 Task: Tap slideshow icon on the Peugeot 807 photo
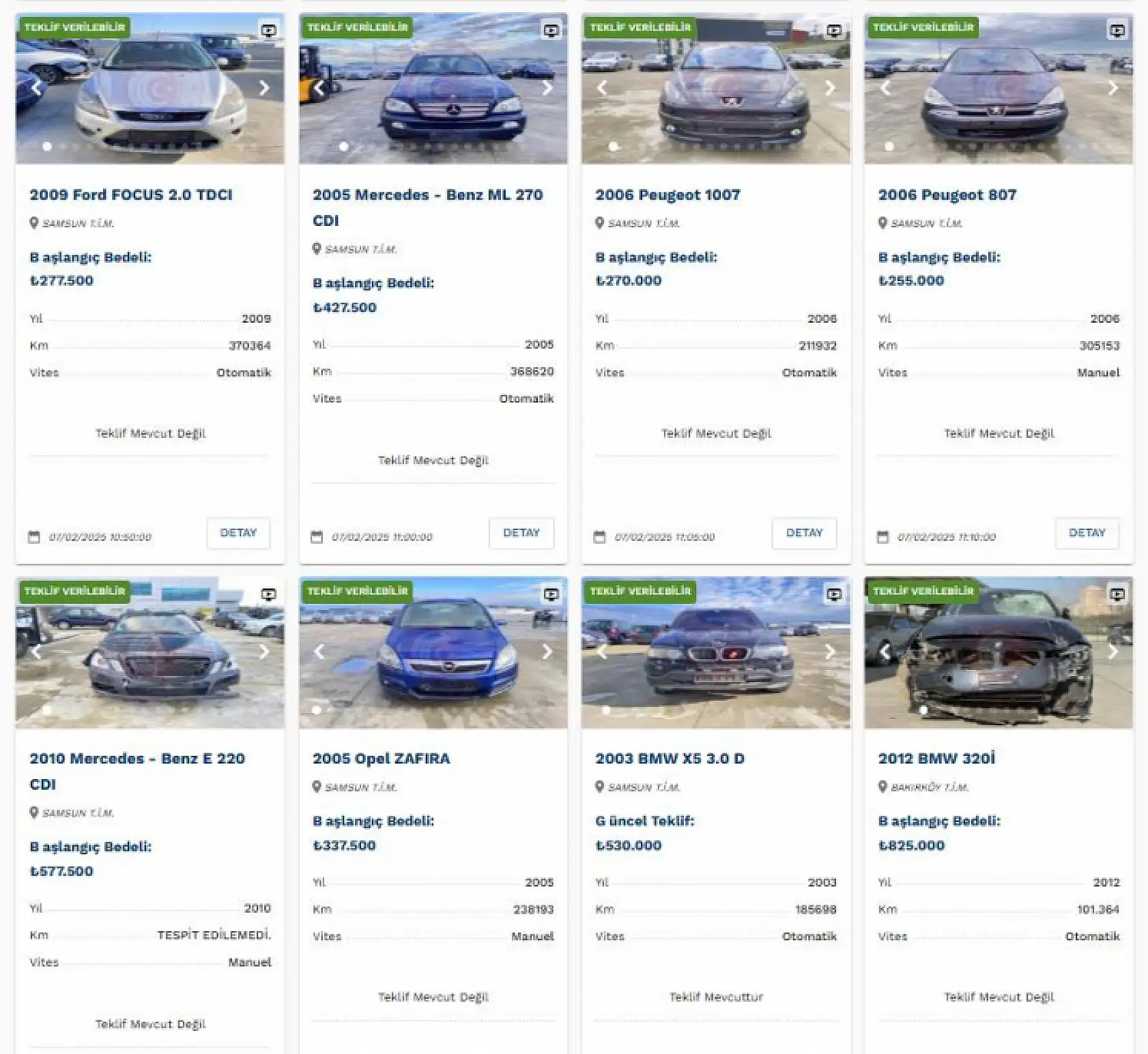(1117, 31)
